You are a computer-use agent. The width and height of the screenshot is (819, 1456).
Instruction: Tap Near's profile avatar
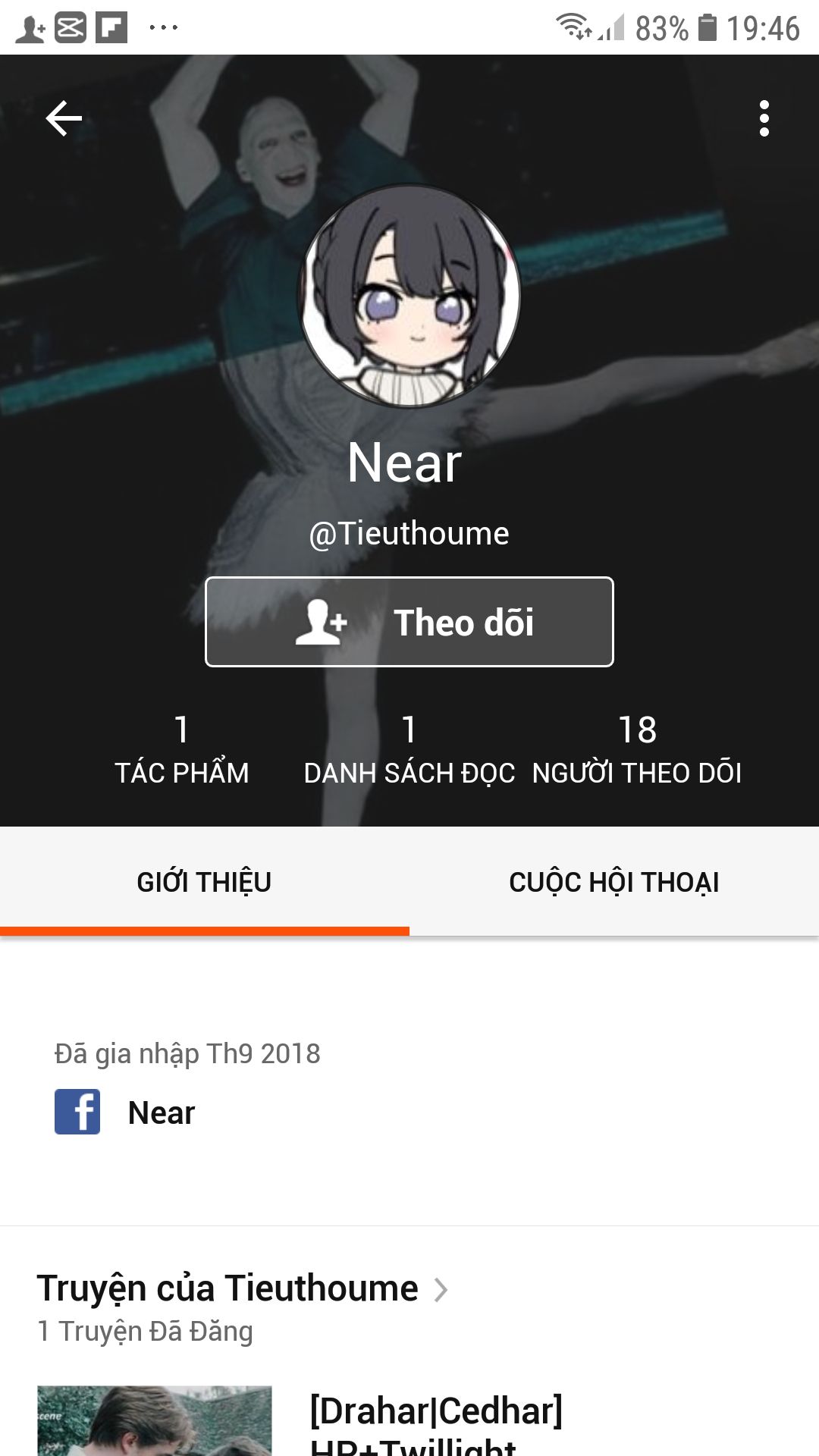coord(409,297)
